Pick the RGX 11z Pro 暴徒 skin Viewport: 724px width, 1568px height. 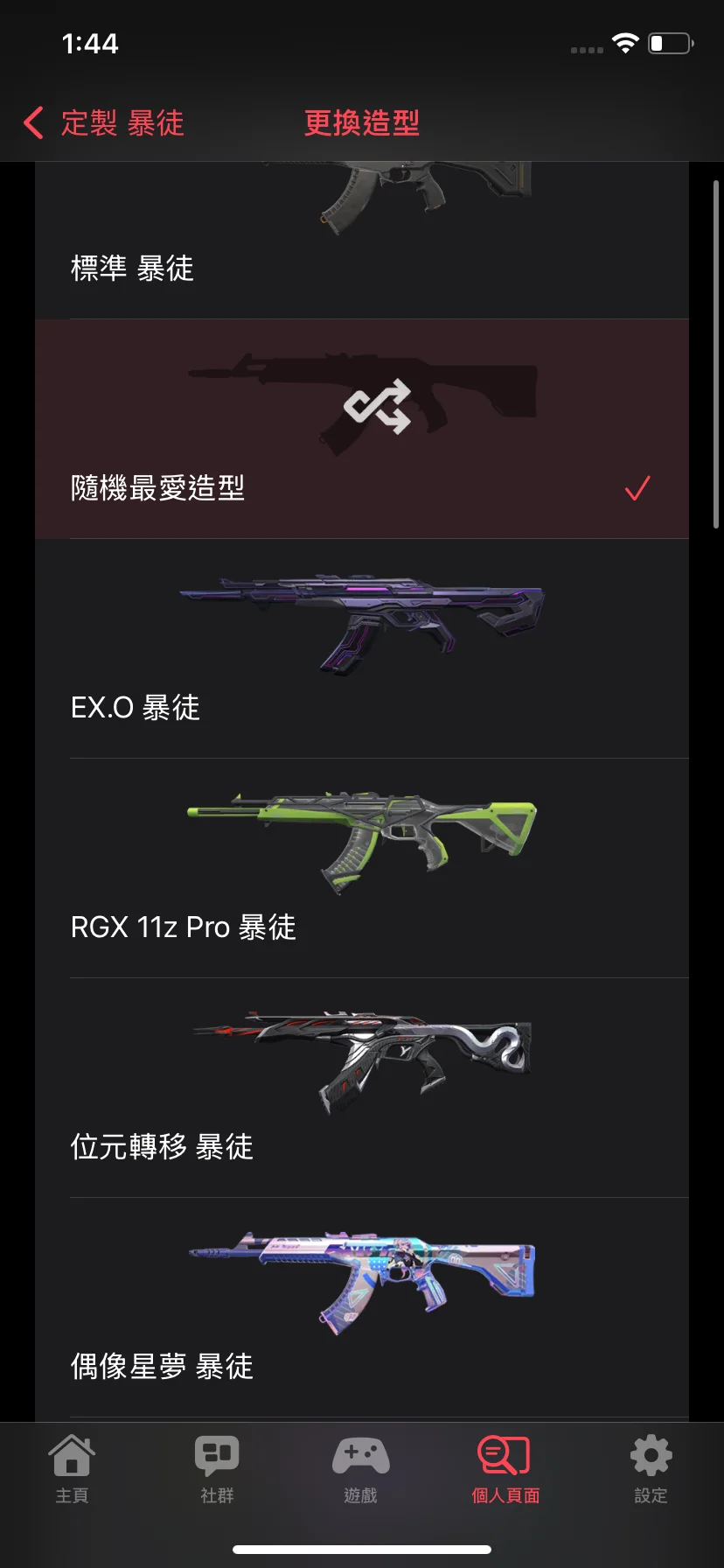click(x=361, y=868)
